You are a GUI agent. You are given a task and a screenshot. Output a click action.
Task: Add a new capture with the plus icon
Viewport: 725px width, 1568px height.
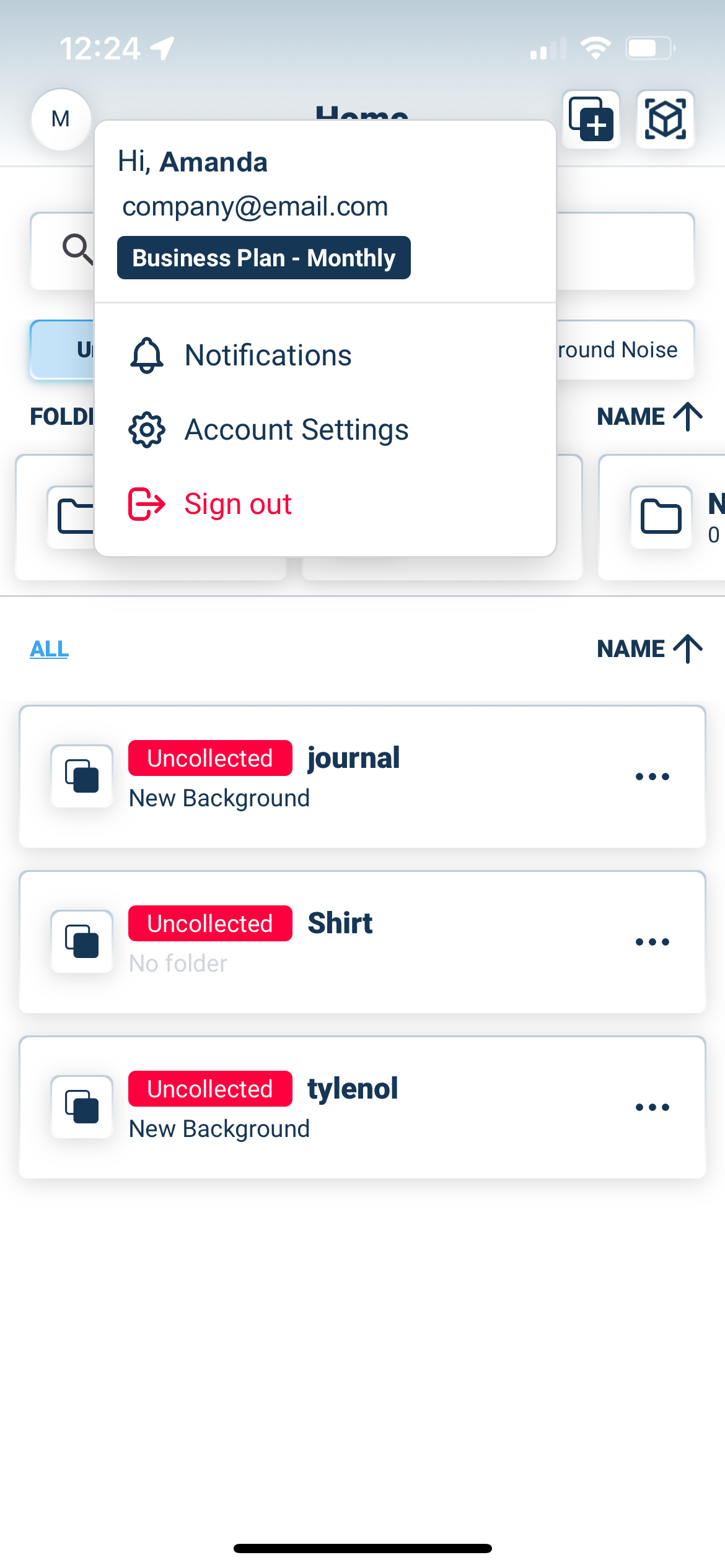click(x=591, y=119)
